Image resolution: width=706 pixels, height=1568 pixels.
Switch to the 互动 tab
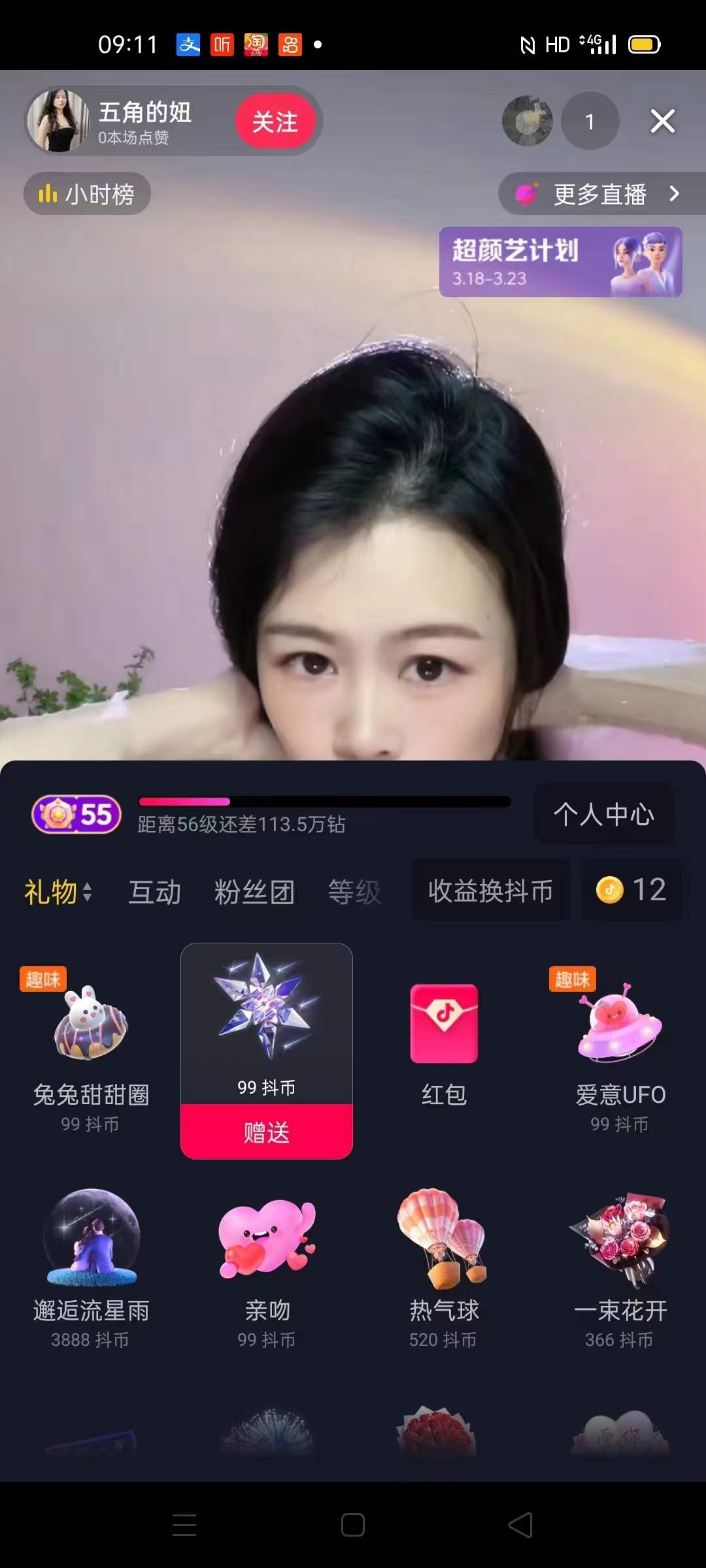(x=154, y=892)
